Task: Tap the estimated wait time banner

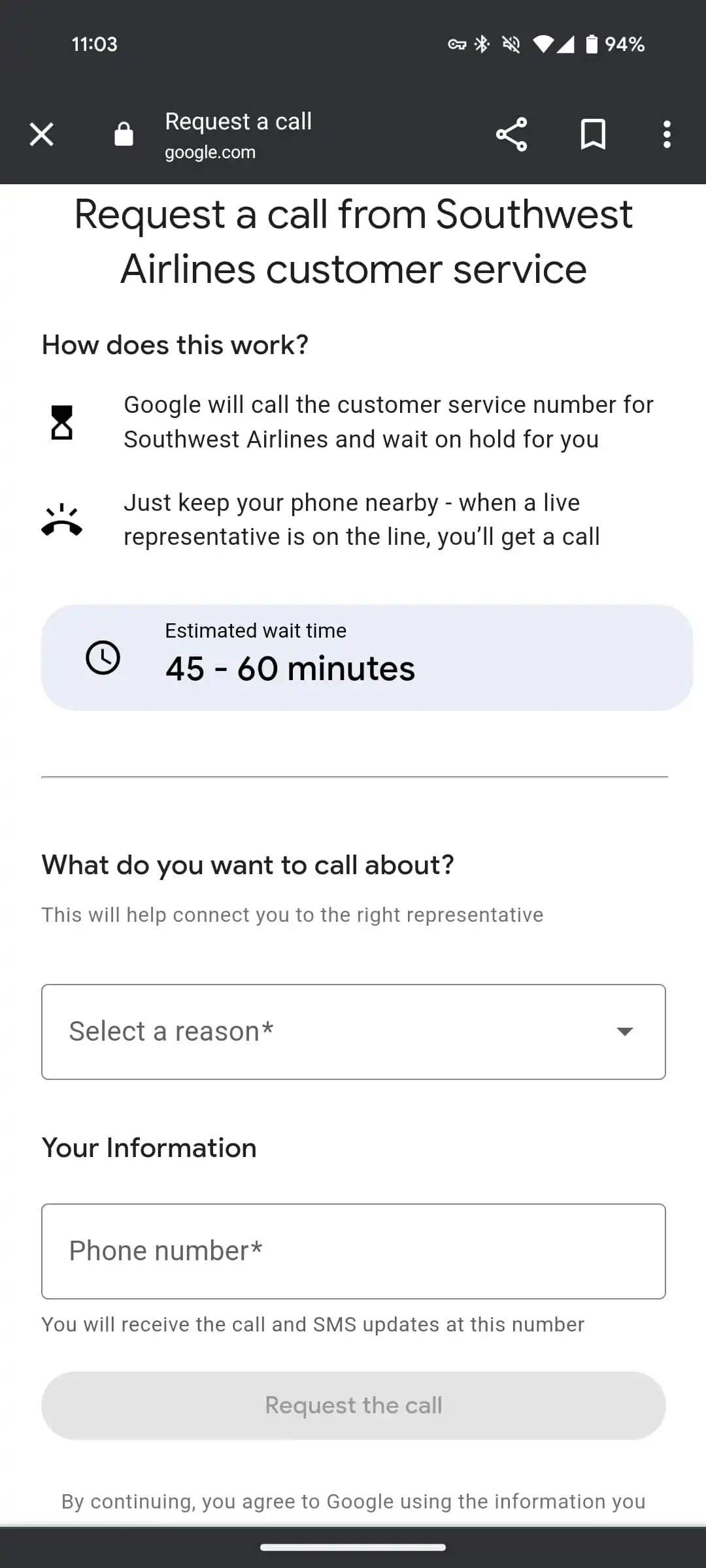Action: pos(353,655)
